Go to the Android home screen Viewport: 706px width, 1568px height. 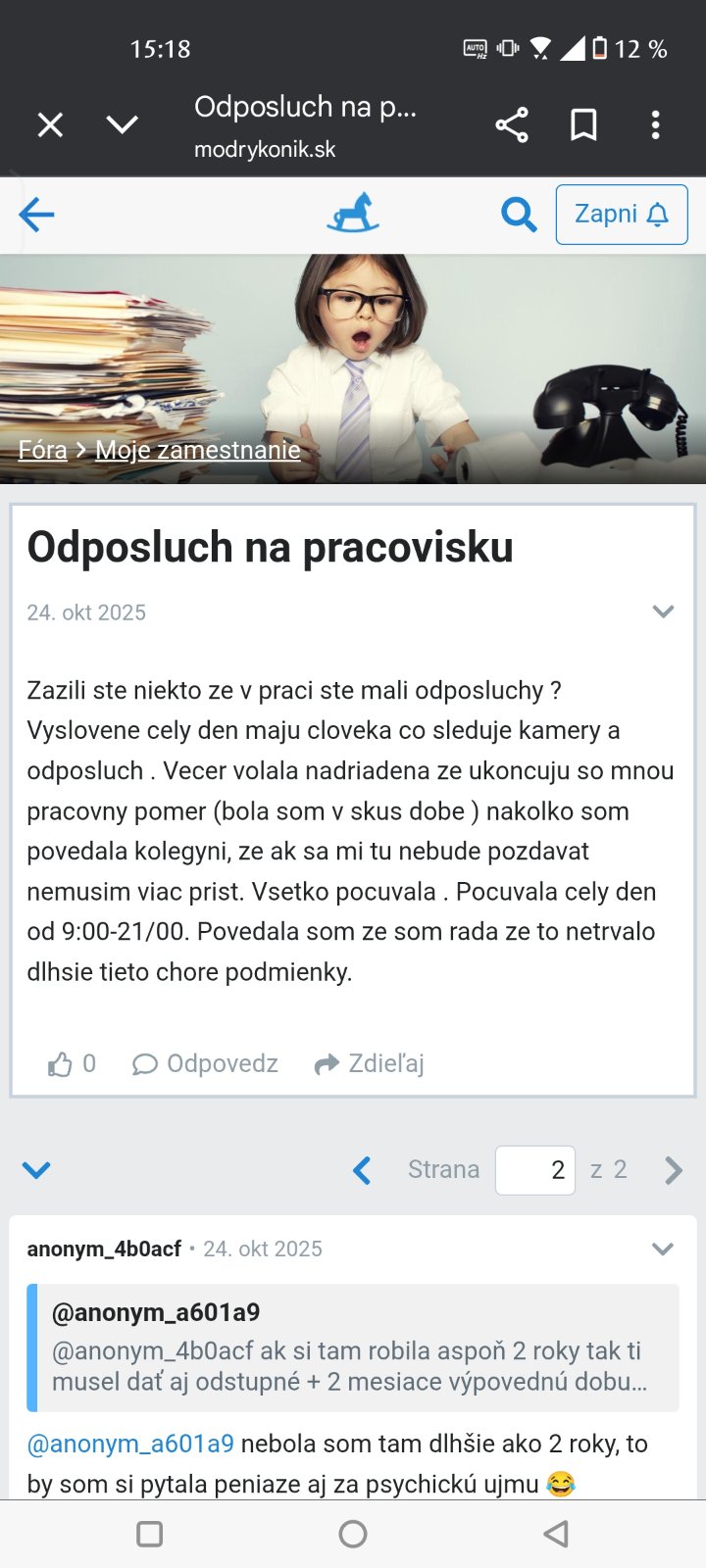pos(353,1534)
